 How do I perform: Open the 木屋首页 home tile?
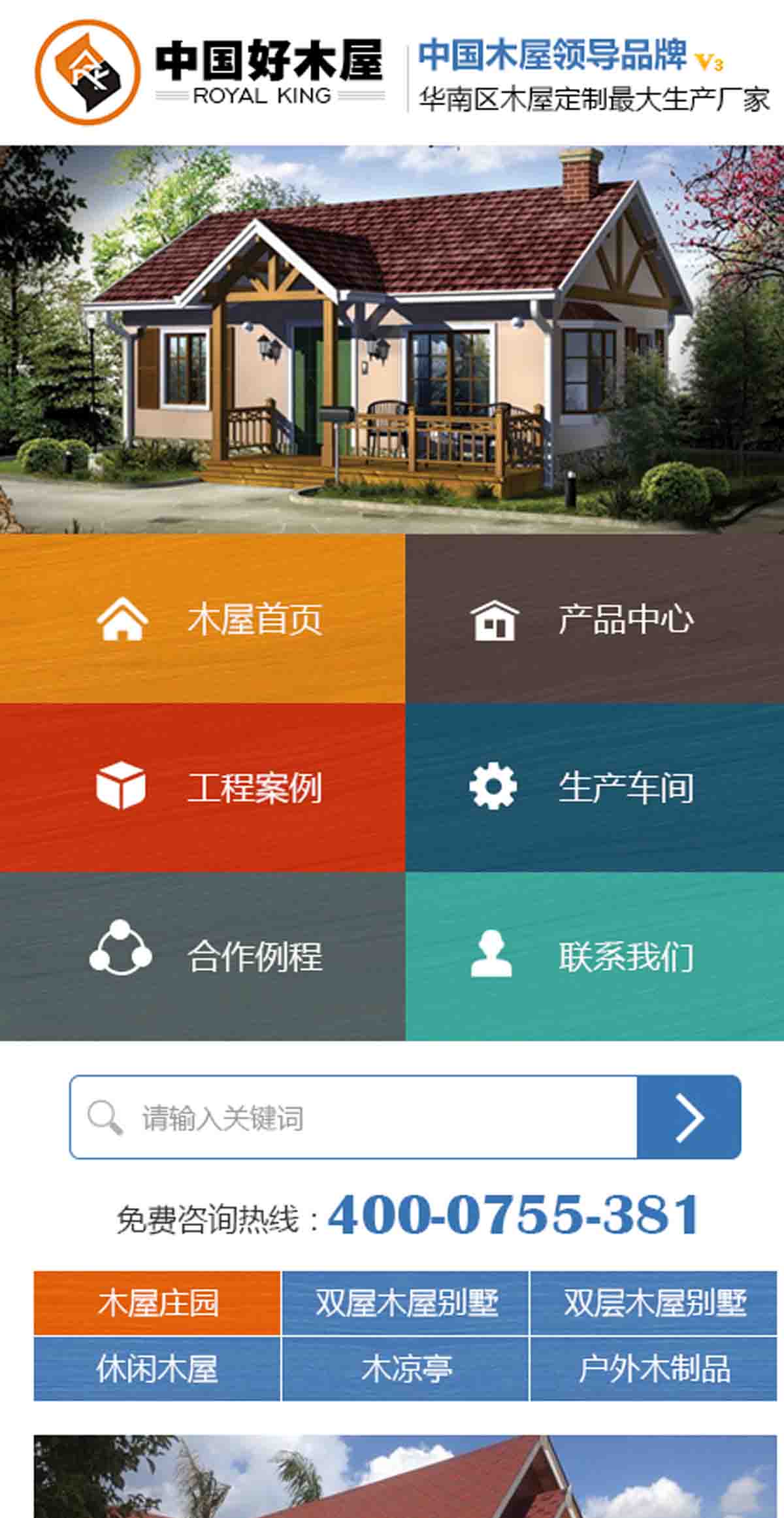coord(203,618)
